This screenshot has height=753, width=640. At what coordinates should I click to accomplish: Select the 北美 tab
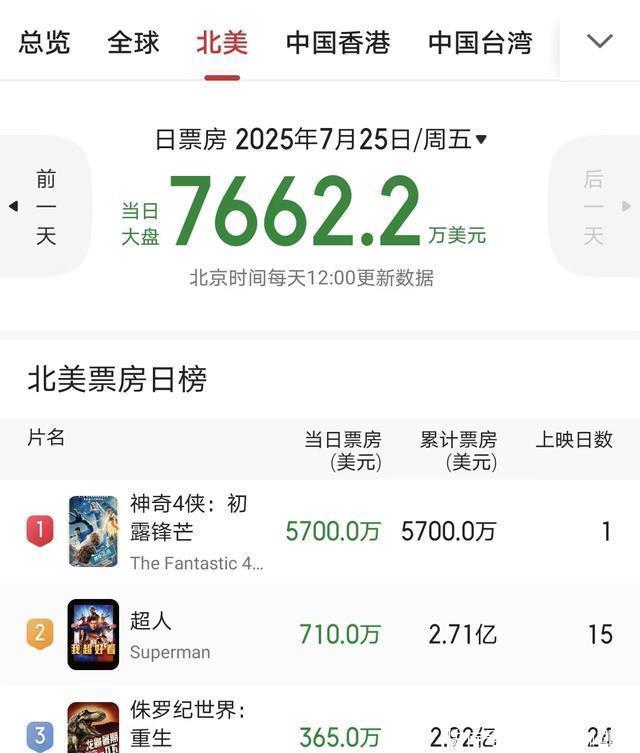tap(222, 43)
